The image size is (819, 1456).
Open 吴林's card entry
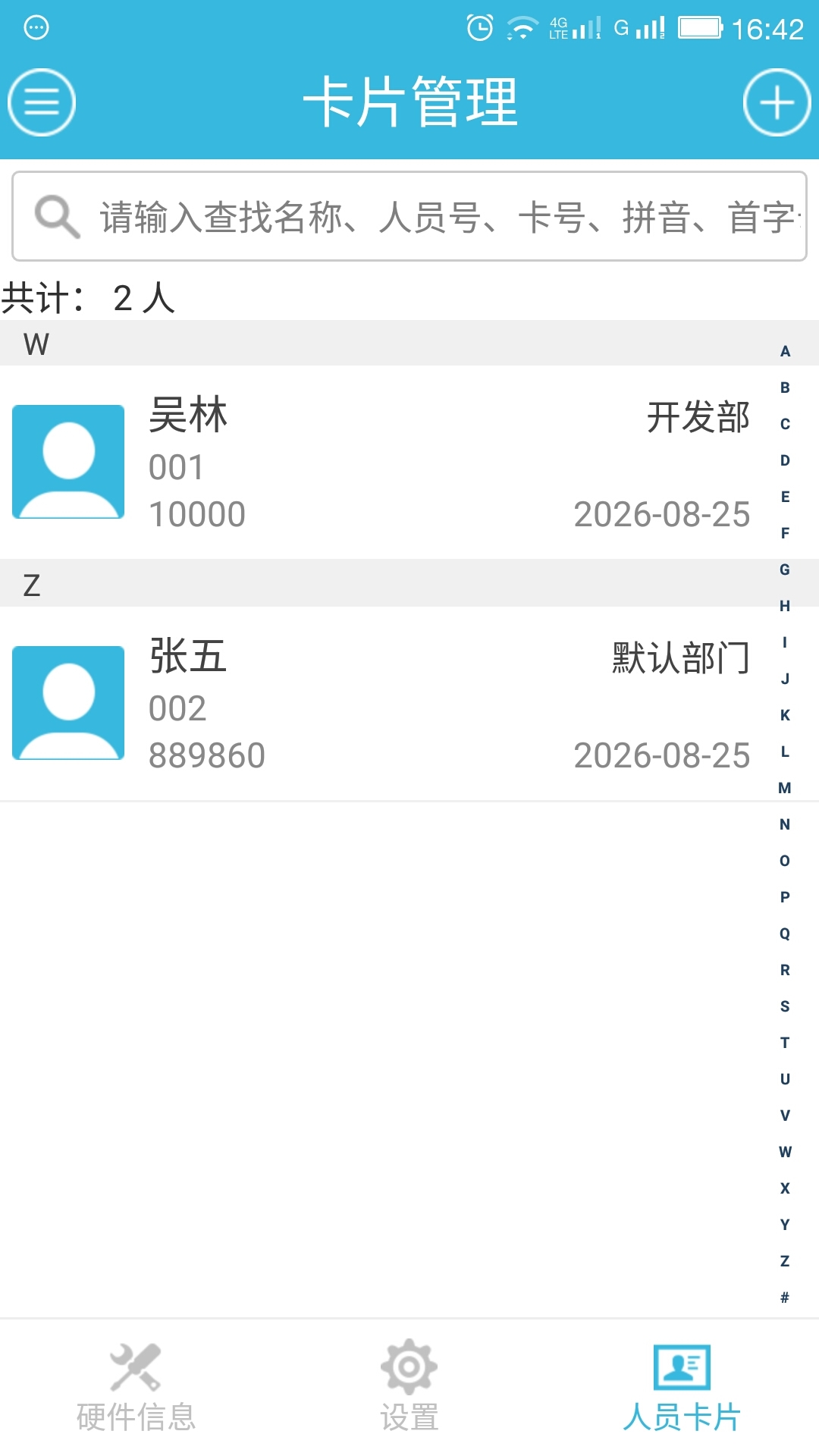click(379, 461)
